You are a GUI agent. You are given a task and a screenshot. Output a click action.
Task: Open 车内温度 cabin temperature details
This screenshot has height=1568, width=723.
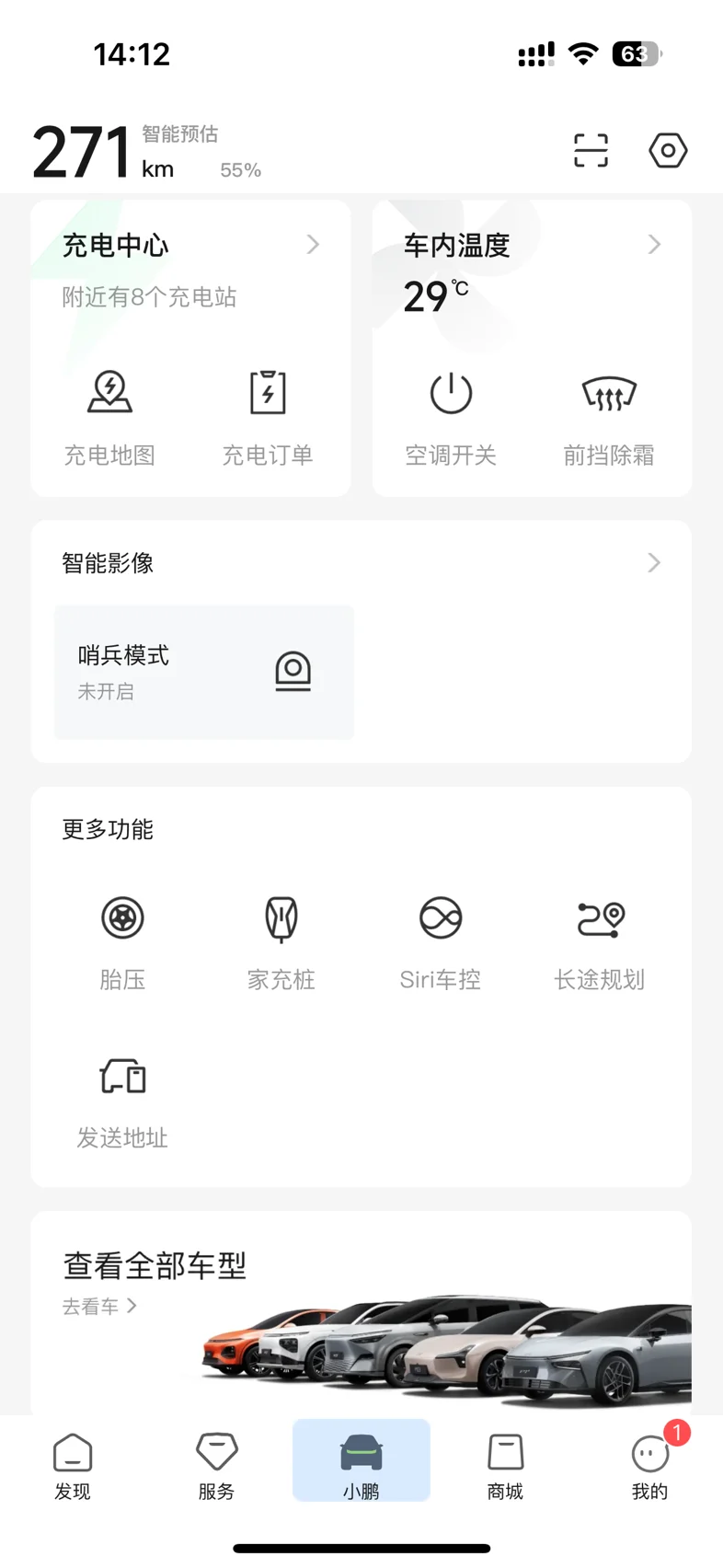pyautogui.click(x=532, y=246)
